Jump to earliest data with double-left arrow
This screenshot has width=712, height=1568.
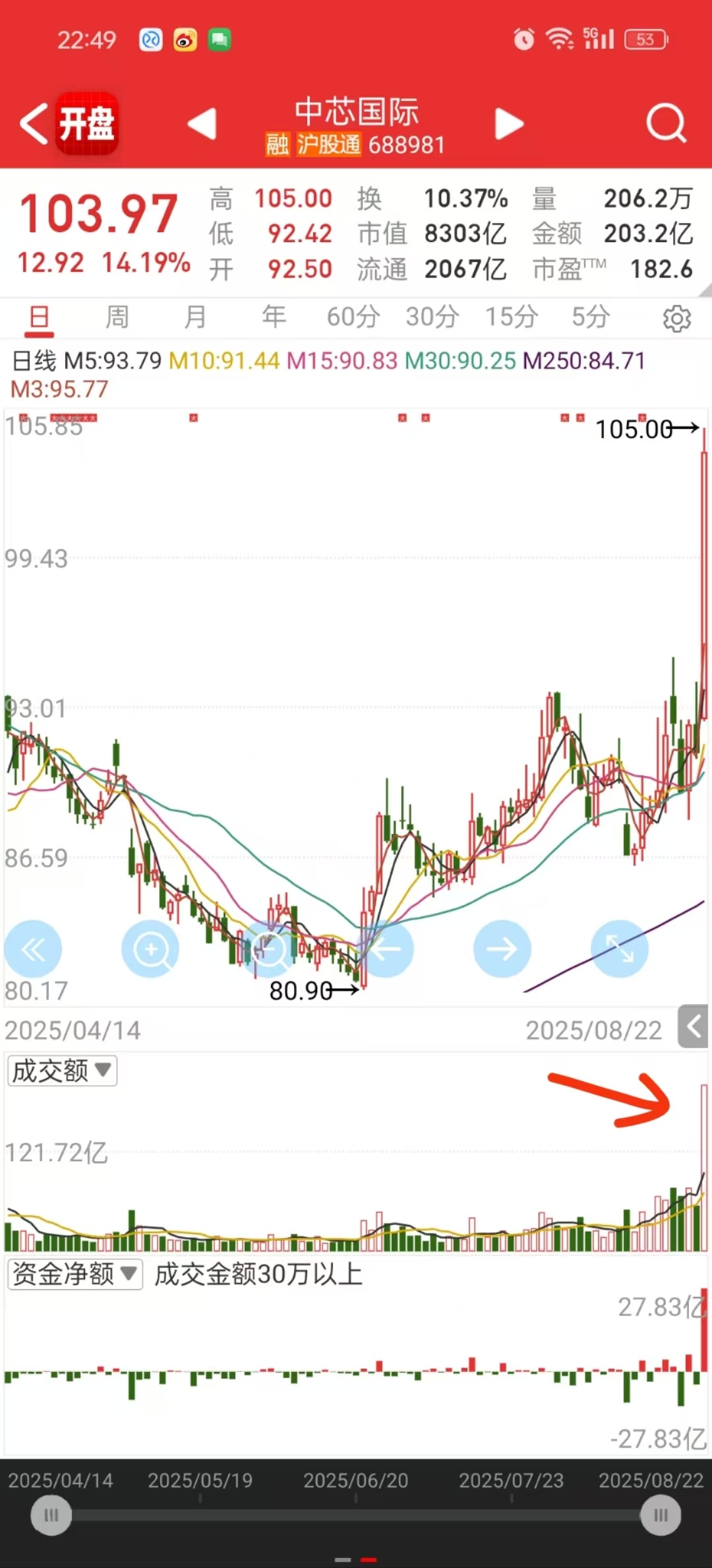coord(33,949)
